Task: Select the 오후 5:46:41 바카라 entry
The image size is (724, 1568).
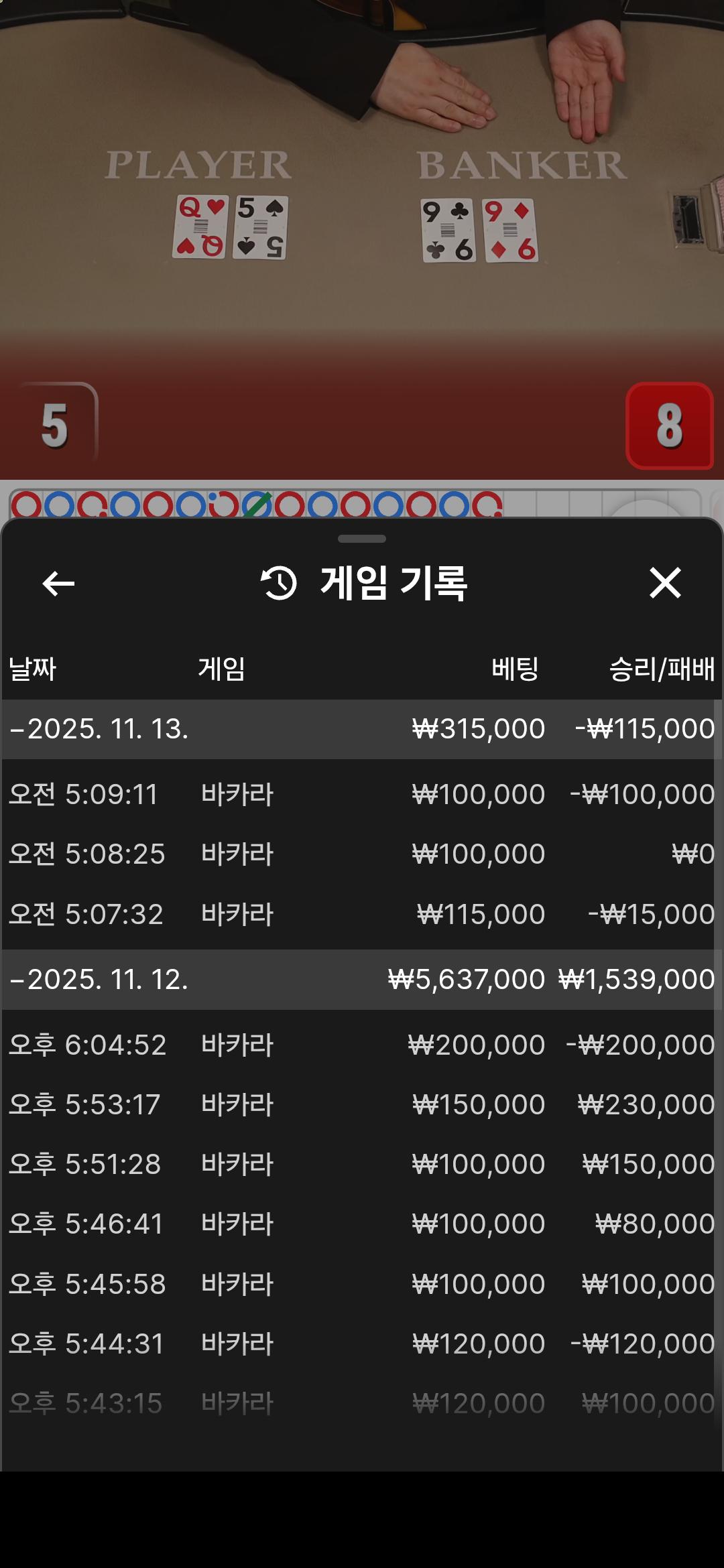Action: pos(361,1224)
